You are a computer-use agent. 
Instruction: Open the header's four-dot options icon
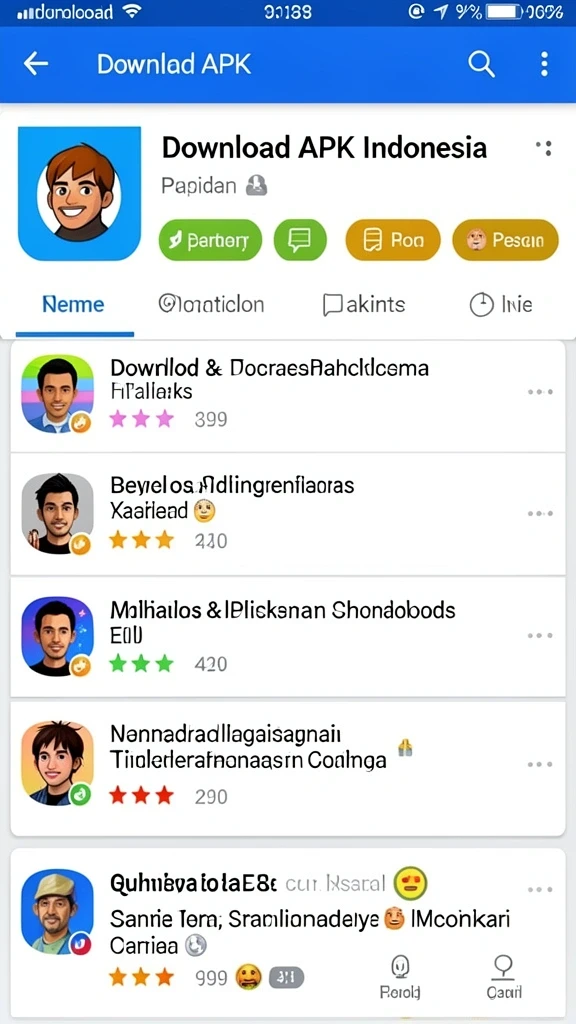544,148
